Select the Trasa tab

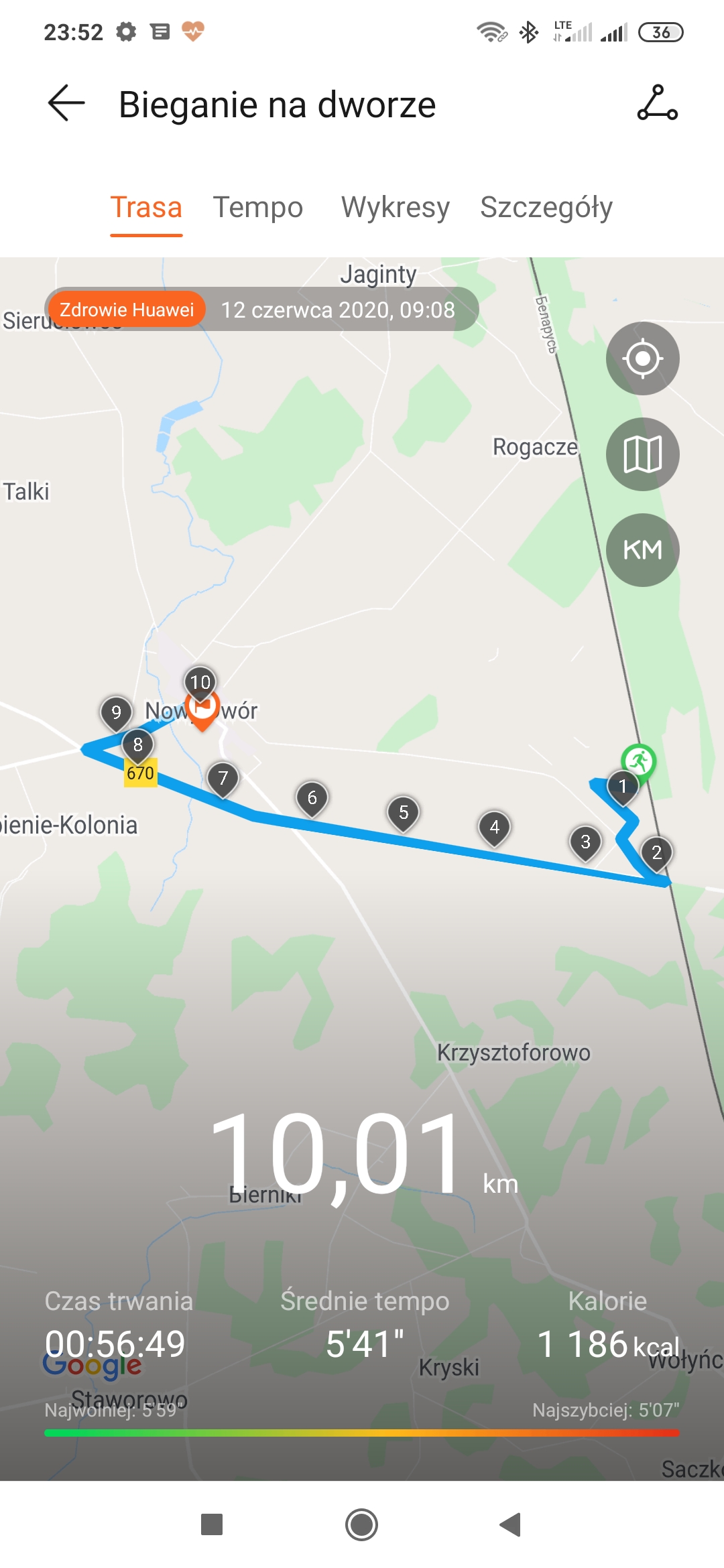[146, 207]
